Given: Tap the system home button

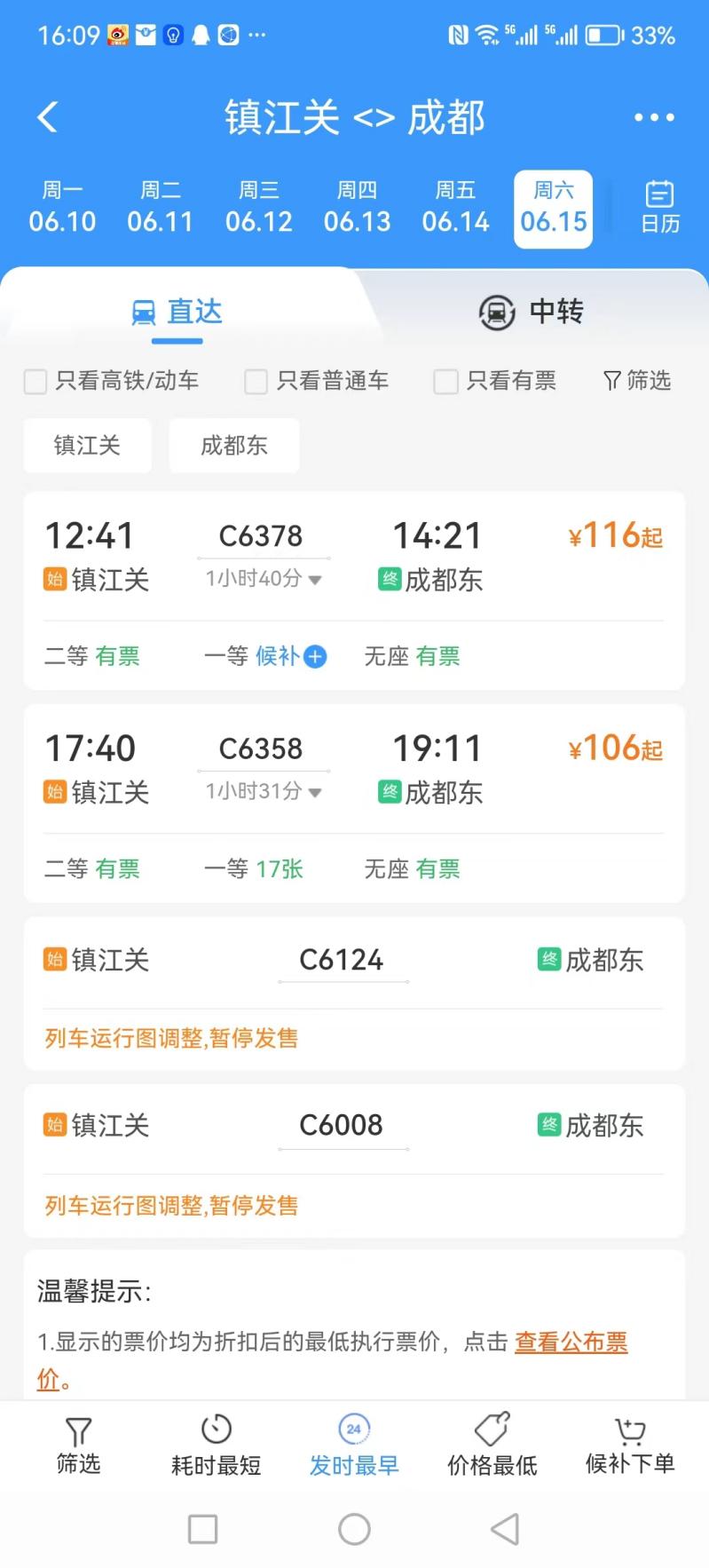Looking at the screenshot, I should [x=354, y=1529].
